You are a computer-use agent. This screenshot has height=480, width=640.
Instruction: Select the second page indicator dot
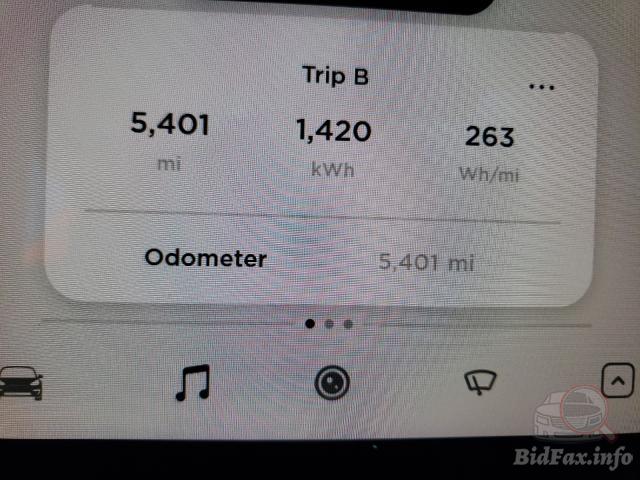[329, 324]
